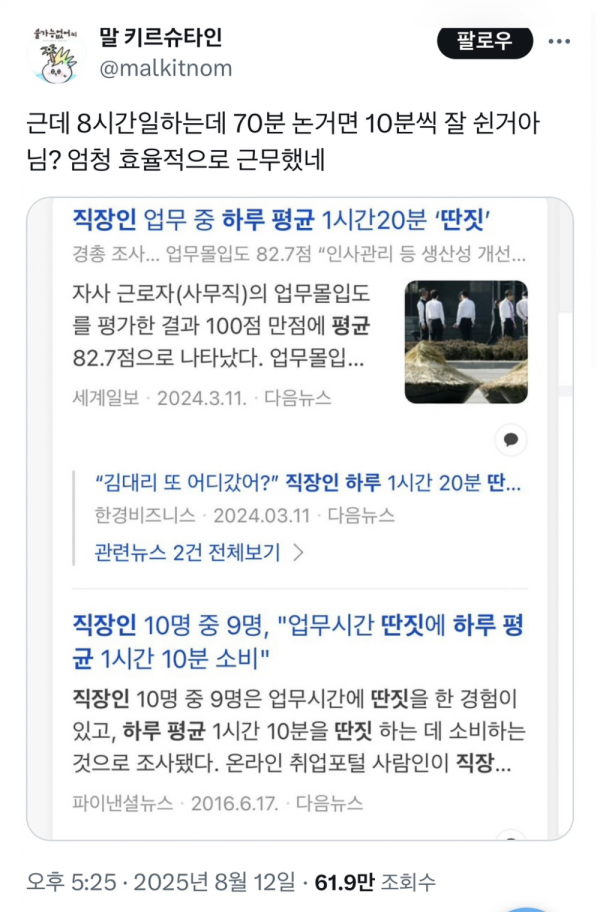
Task: View the @malkitnom profile handle
Action: click(165, 69)
